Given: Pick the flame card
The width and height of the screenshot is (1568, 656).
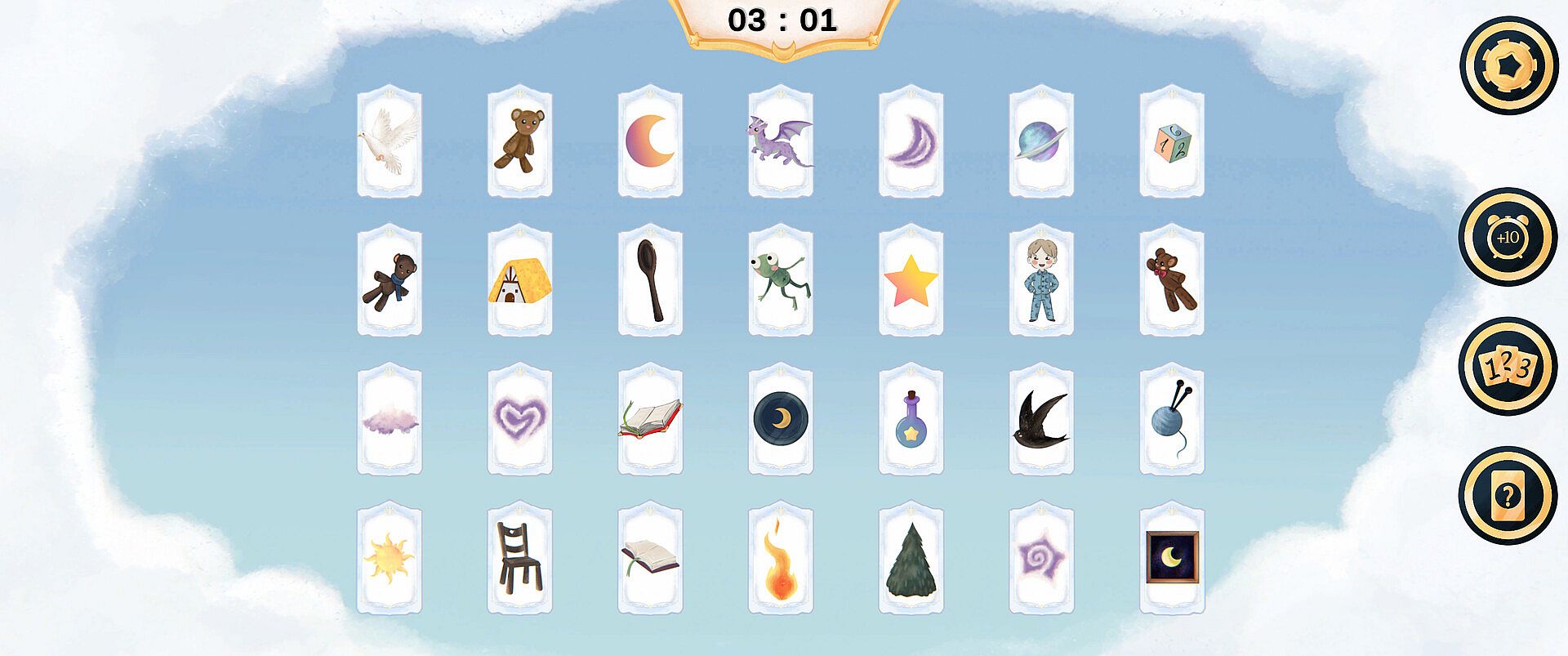Looking at the screenshot, I should 780,558.
